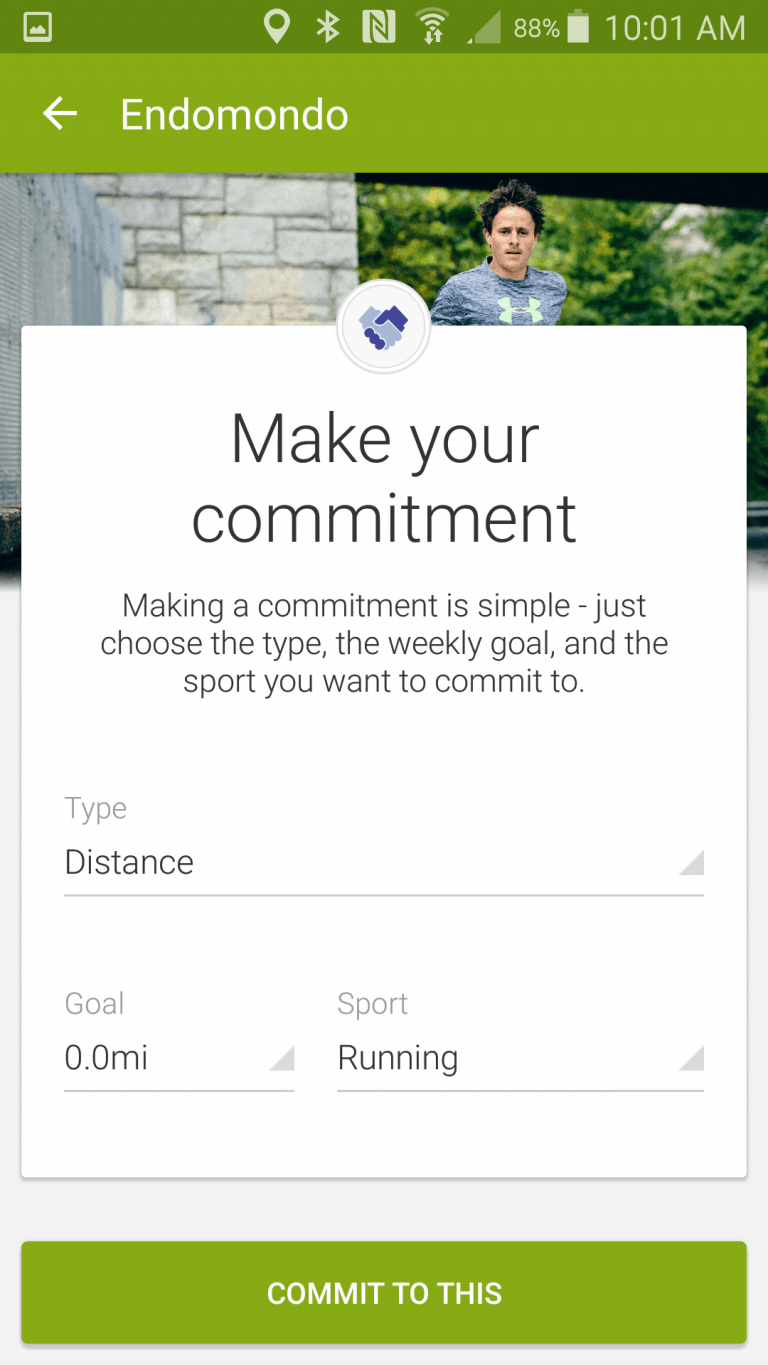Image resolution: width=768 pixels, height=1365 pixels.
Task: Open the Goal dropdown showing 0.0mi
Action: coord(179,1058)
